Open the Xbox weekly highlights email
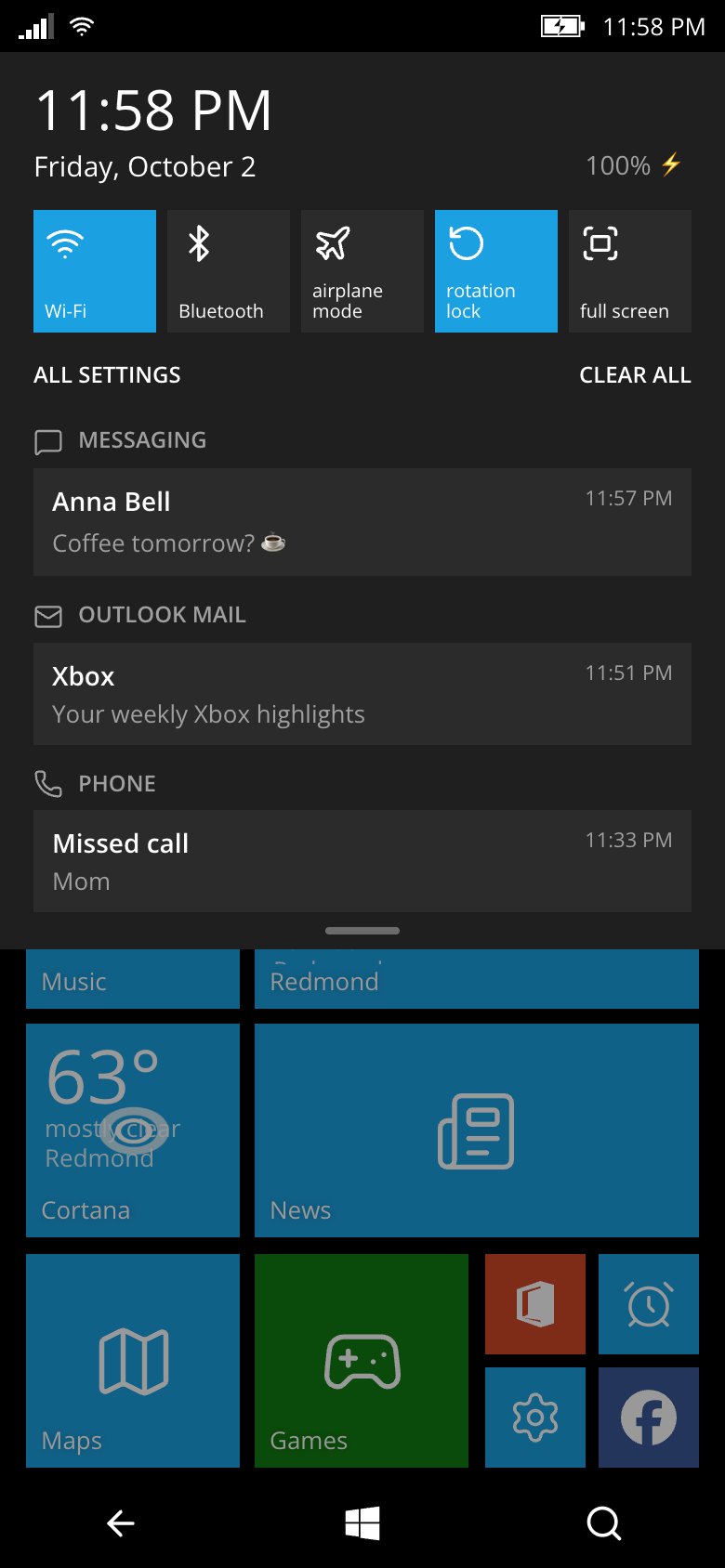This screenshot has height=1568, width=725. pyautogui.click(x=362, y=694)
